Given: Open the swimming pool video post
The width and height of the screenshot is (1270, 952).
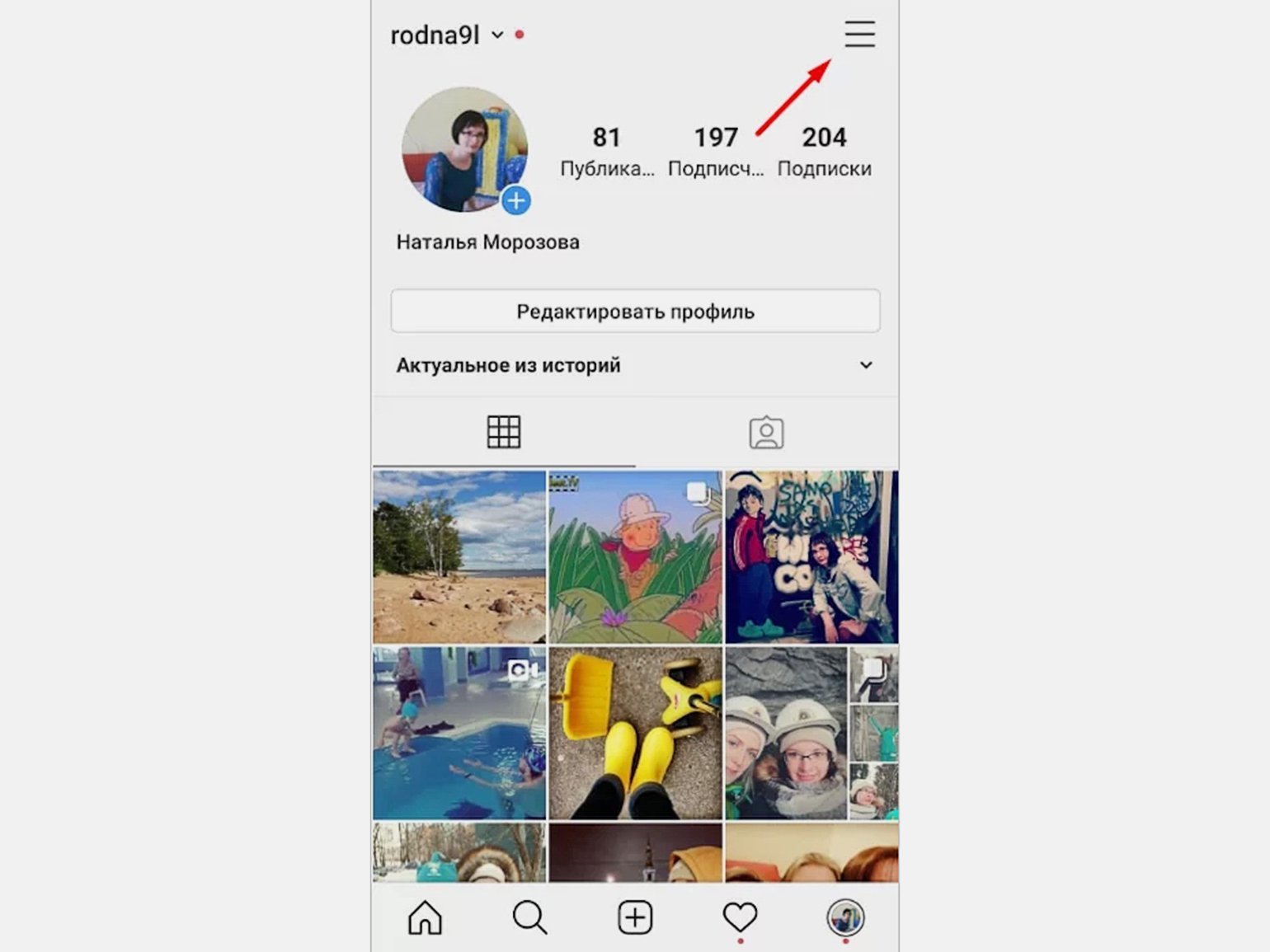Looking at the screenshot, I should 459,733.
